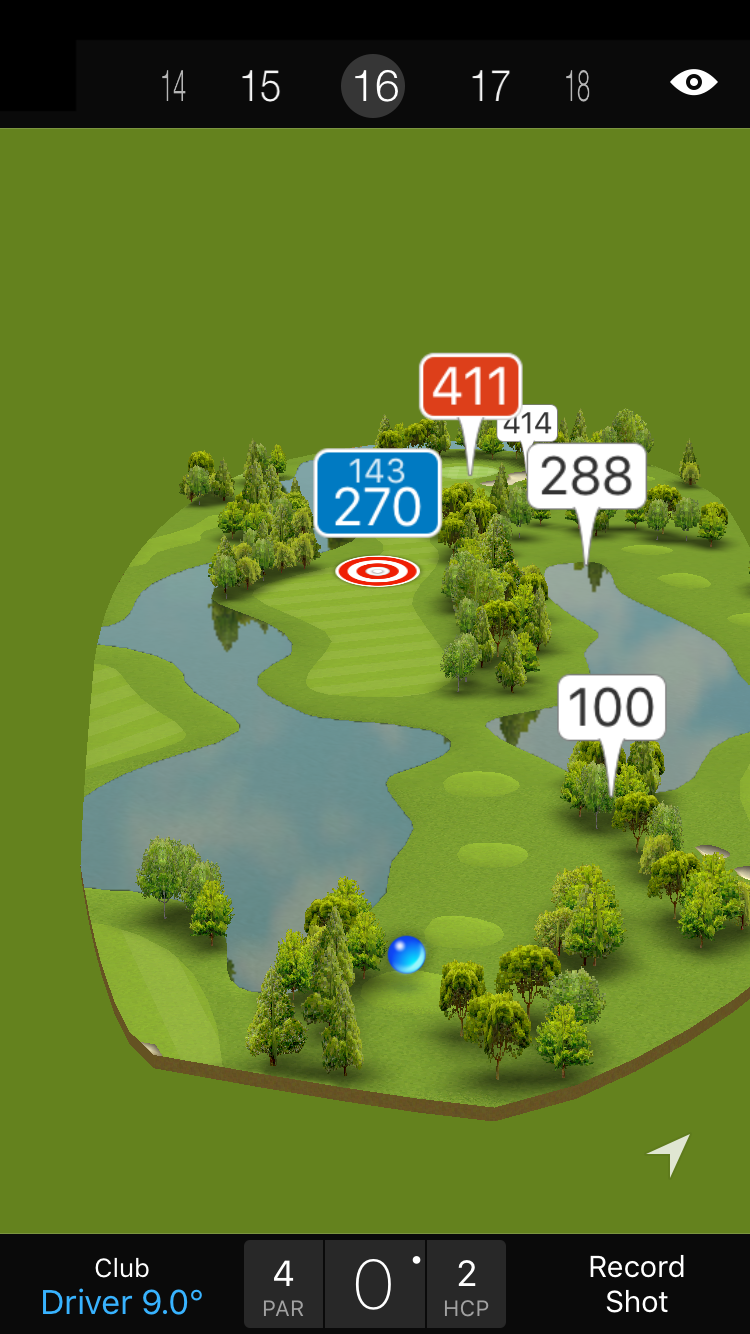Tap the currently selected hole 16
The height and width of the screenshot is (1334, 750).
376,86
